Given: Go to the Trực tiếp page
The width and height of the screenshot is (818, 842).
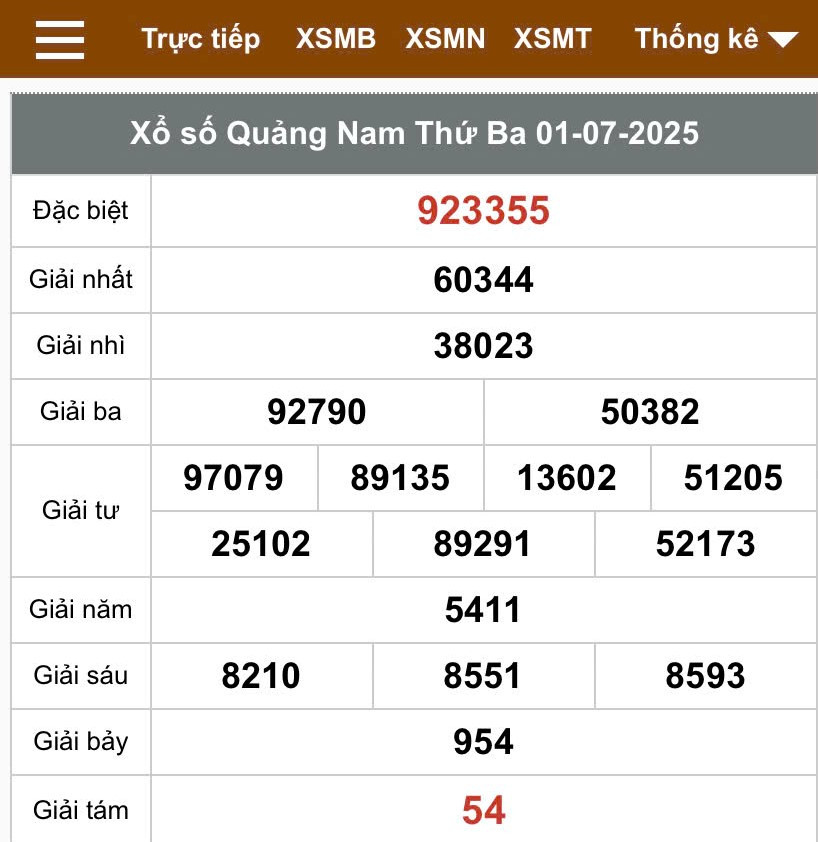Looking at the screenshot, I should click(200, 39).
